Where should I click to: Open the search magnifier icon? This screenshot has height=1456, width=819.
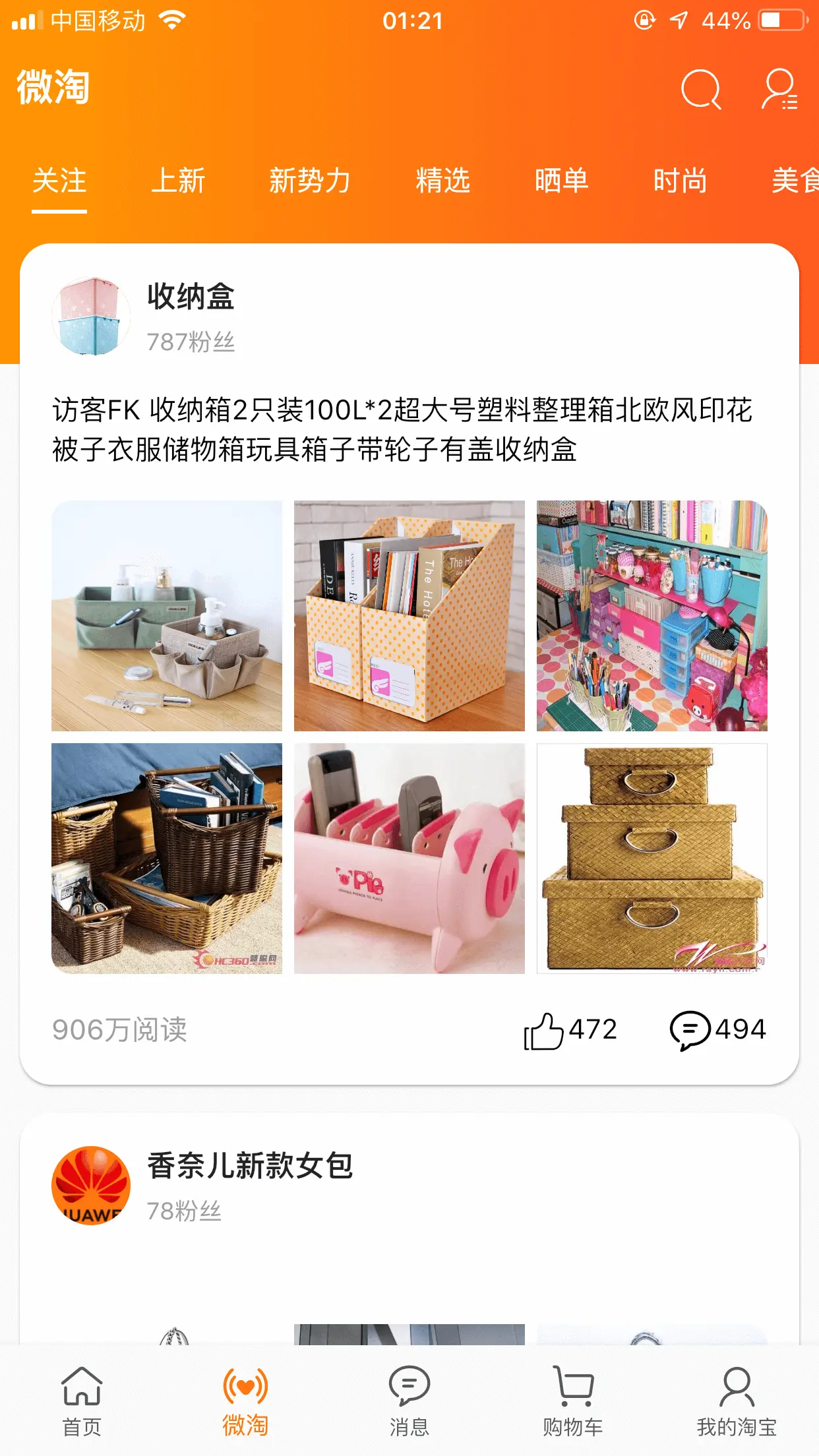click(x=701, y=89)
